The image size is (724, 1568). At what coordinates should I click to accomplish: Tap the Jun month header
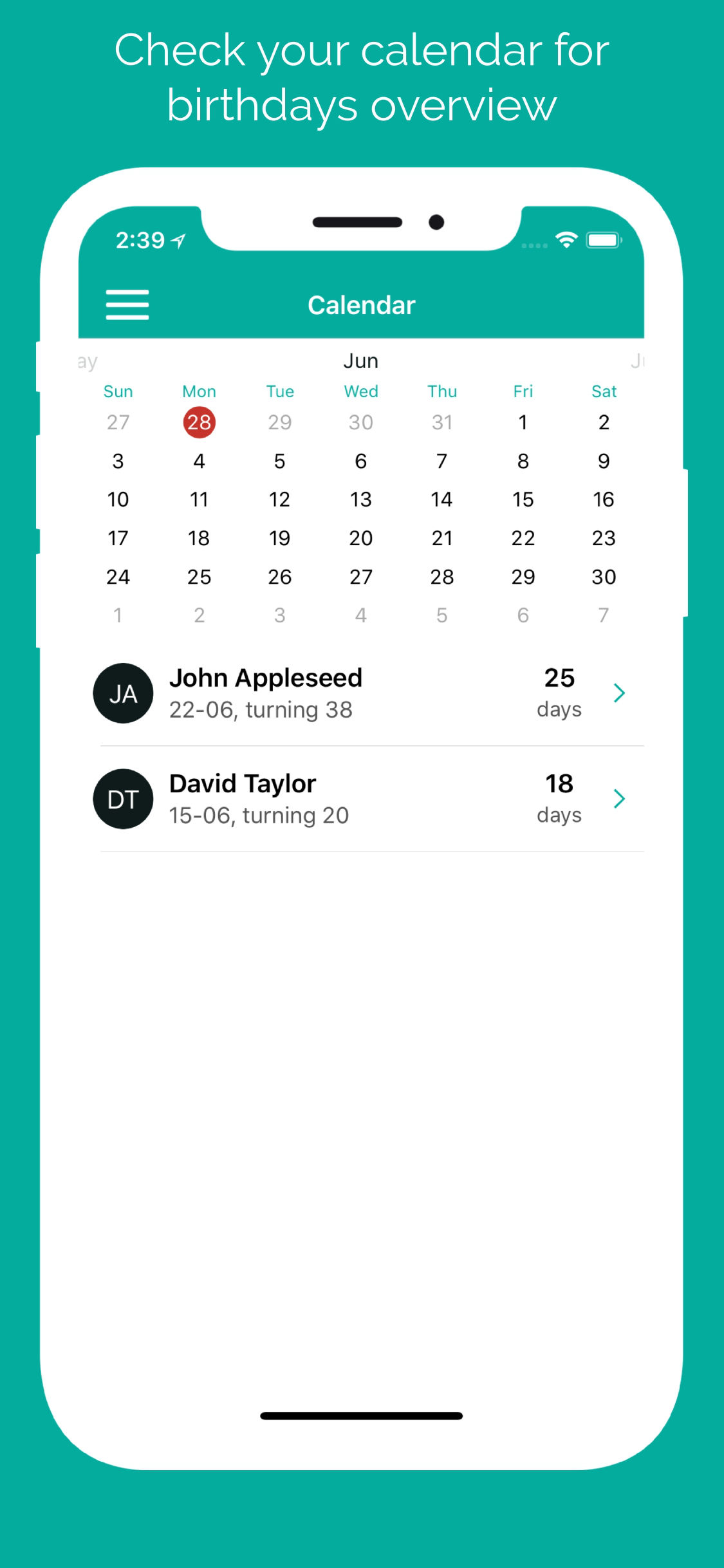(360, 360)
